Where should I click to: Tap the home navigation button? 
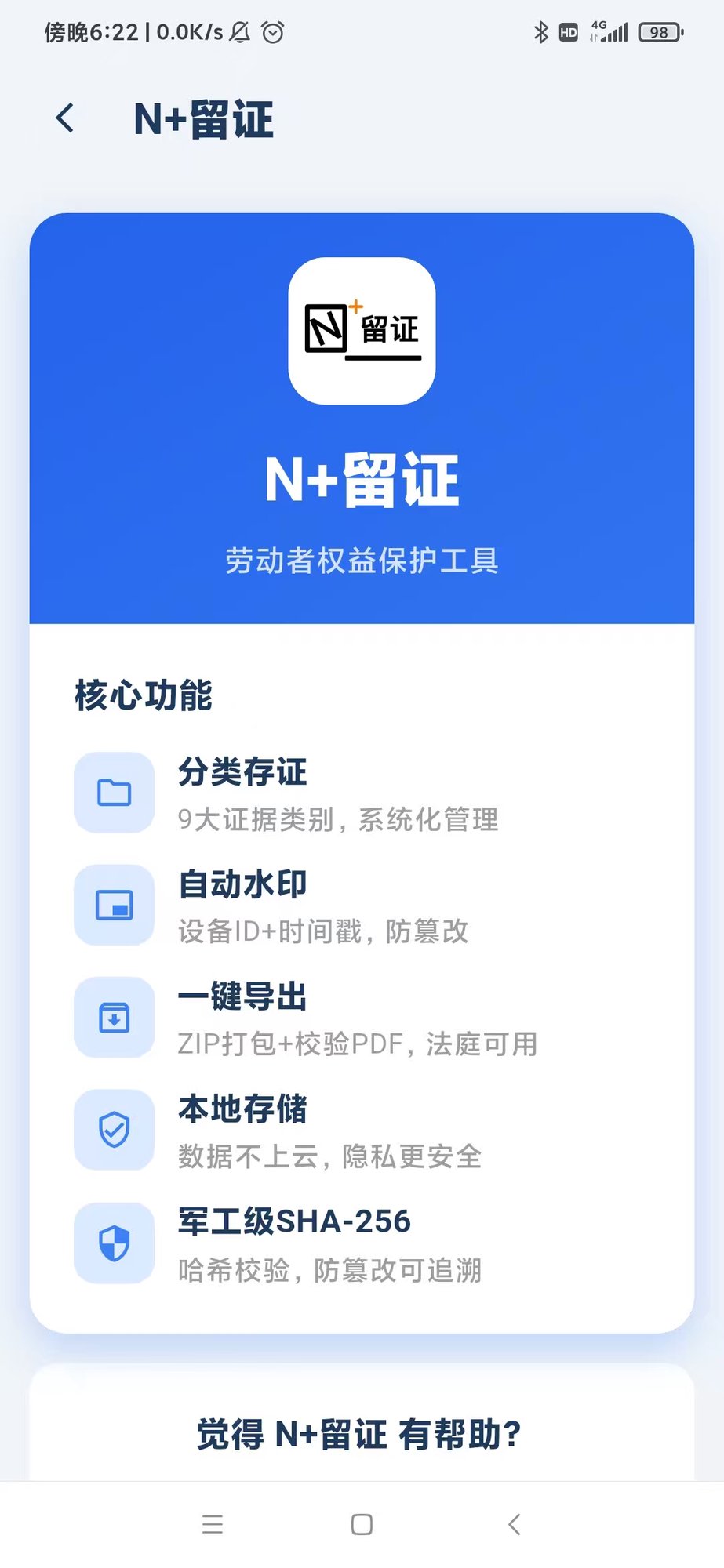pyautogui.click(x=361, y=1523)
